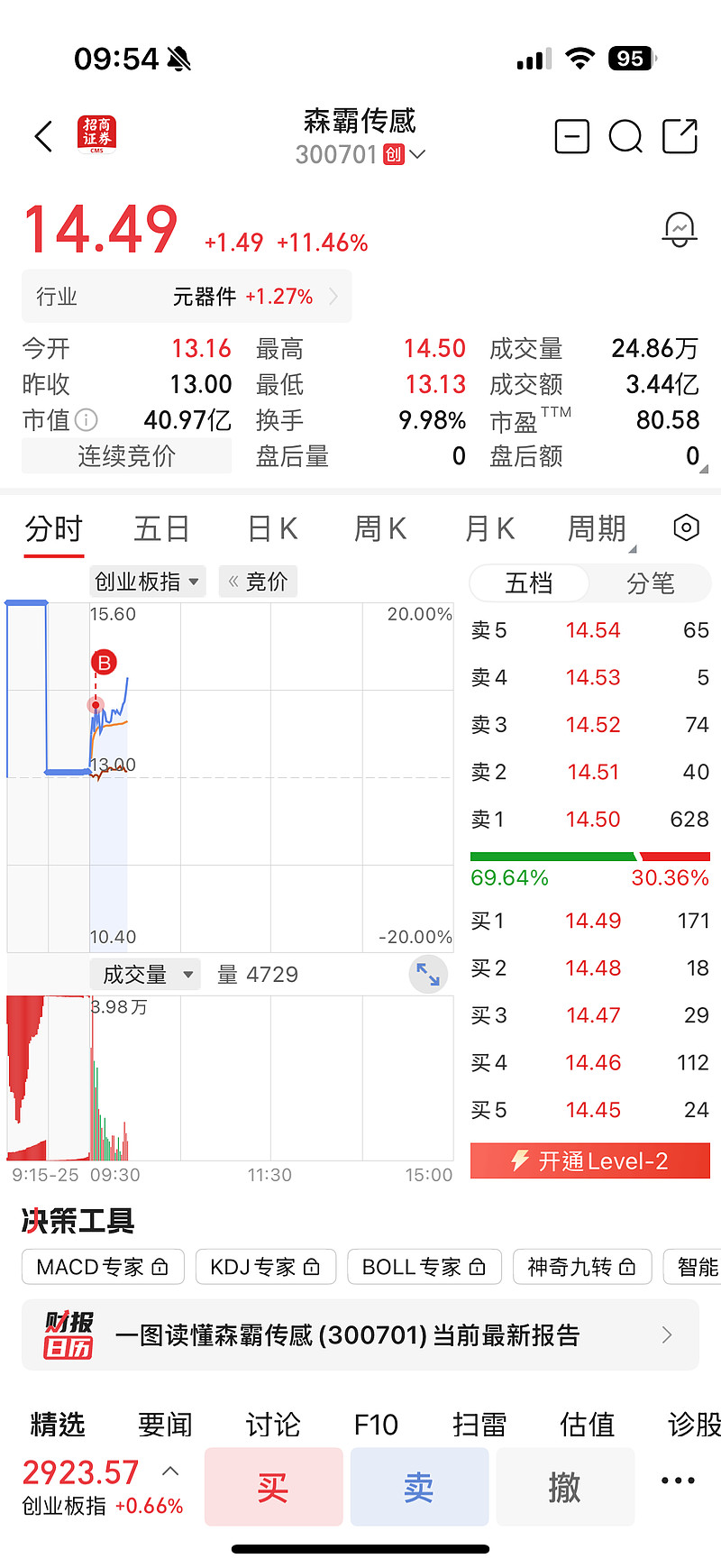The height and width of the screenshot is (1568, 721).
Task: Expand the 成交量 indicator dropdown
Action: coord(146,975)
